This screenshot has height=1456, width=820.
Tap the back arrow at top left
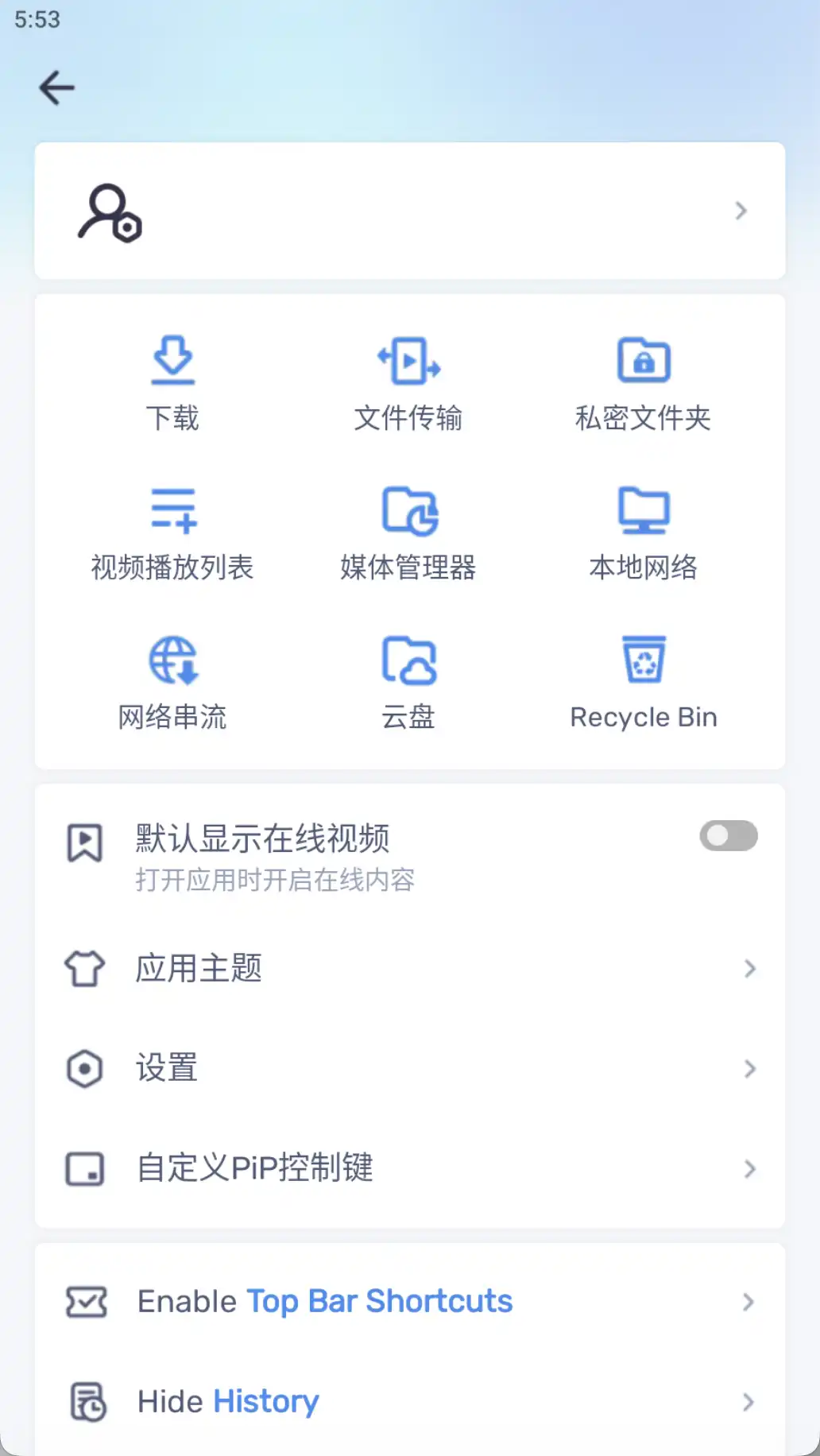(56, 87)
